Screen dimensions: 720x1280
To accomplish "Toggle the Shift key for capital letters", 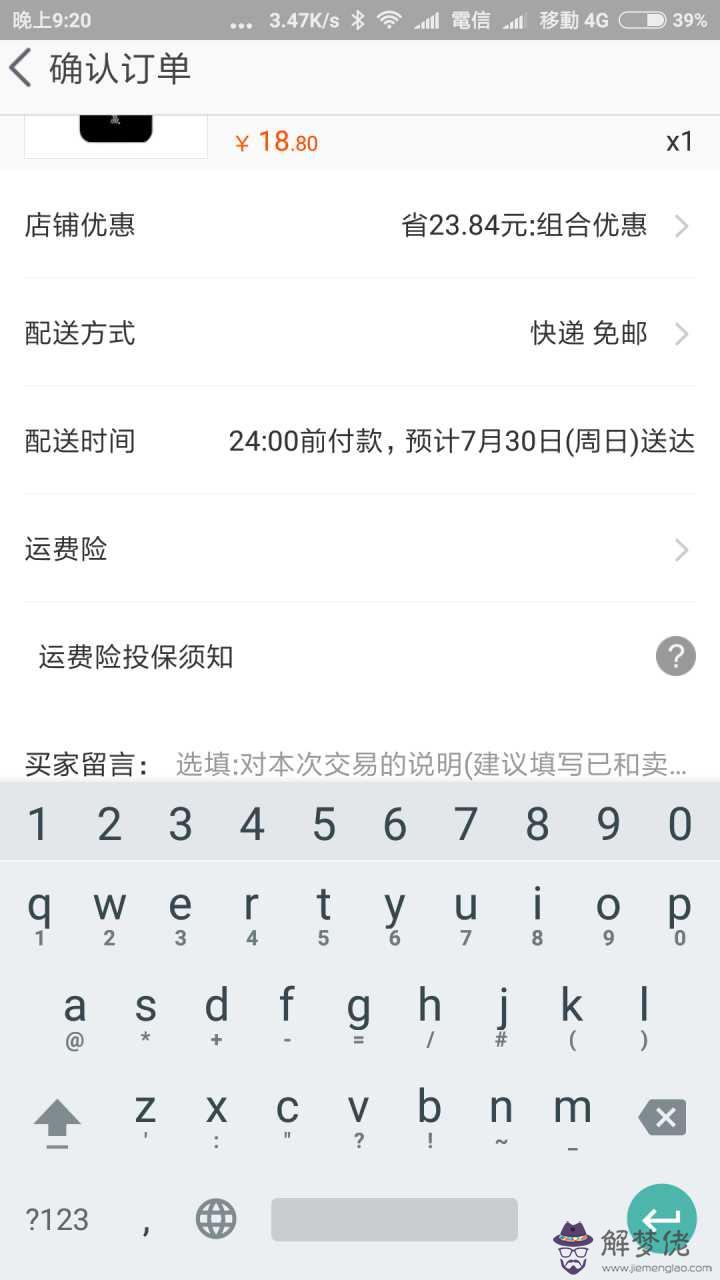I will coord(57,1120).
